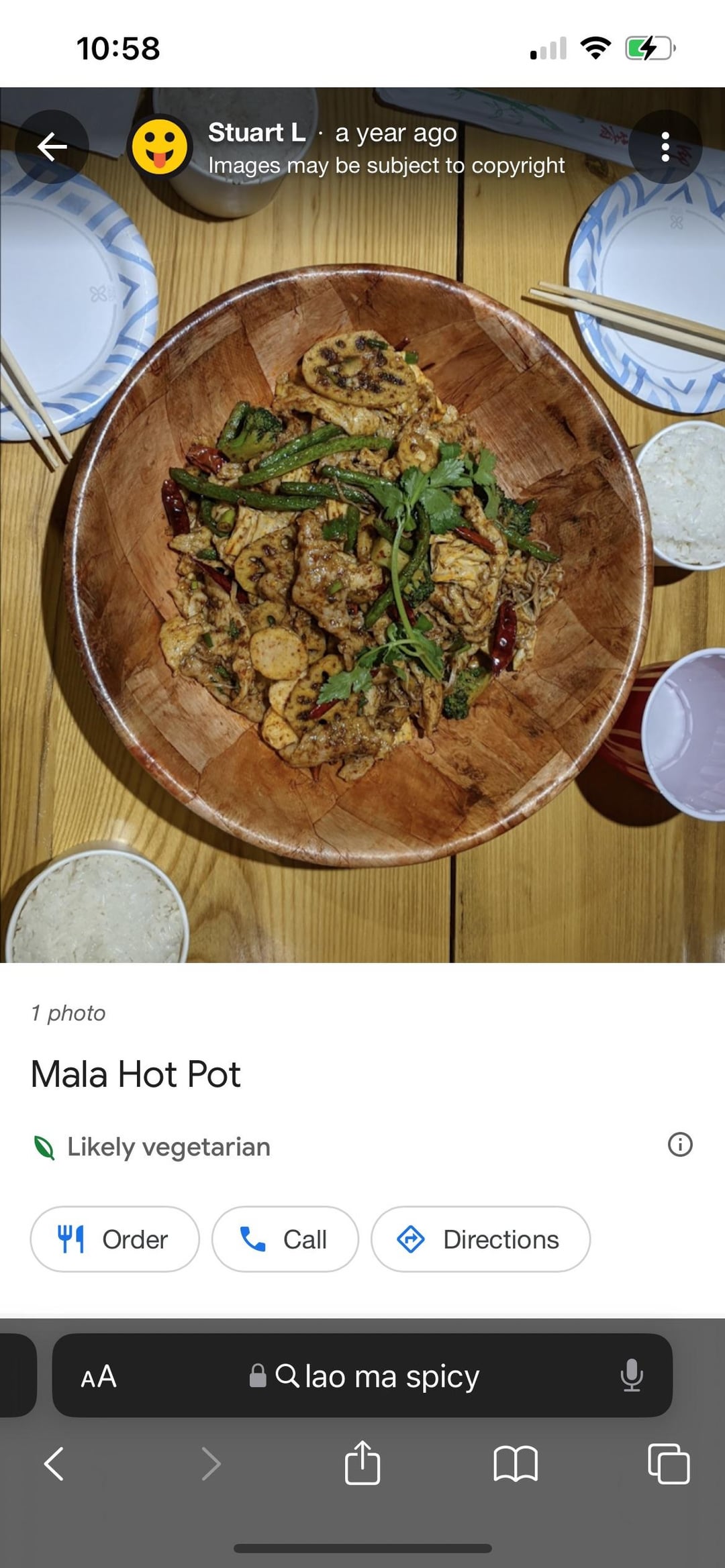Open Safari bookmarks
The height and width of the screenshot is (1568, 725).
pyautogui.click(x=515, y=1463)
